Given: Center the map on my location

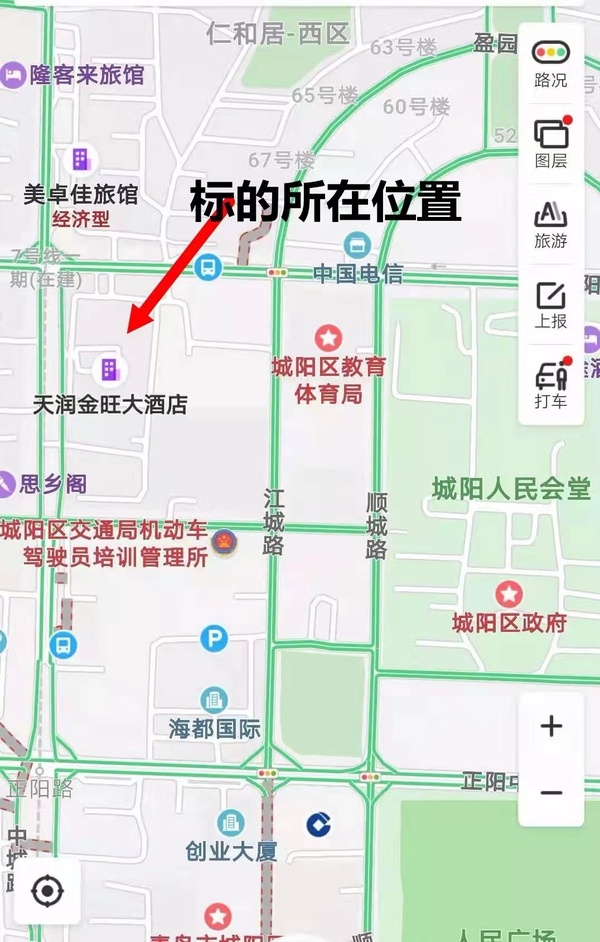Looking at the screenshot, I should click(x=47, y=891).
